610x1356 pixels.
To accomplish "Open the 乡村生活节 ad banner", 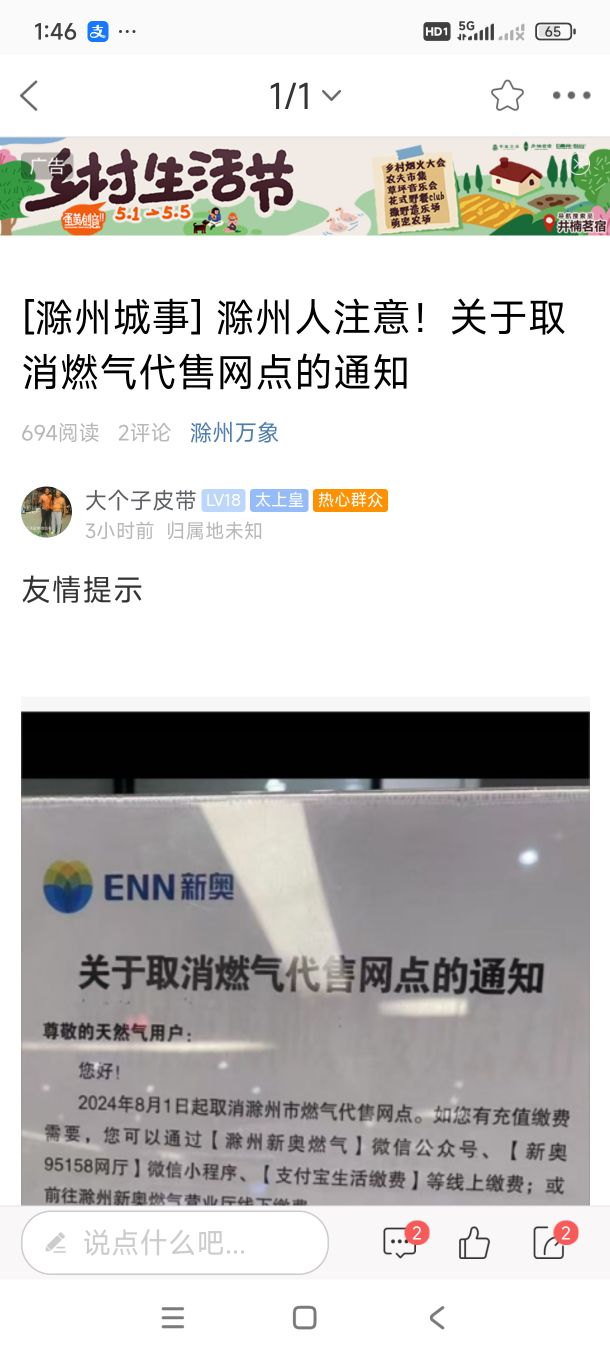I will [305, 187].
